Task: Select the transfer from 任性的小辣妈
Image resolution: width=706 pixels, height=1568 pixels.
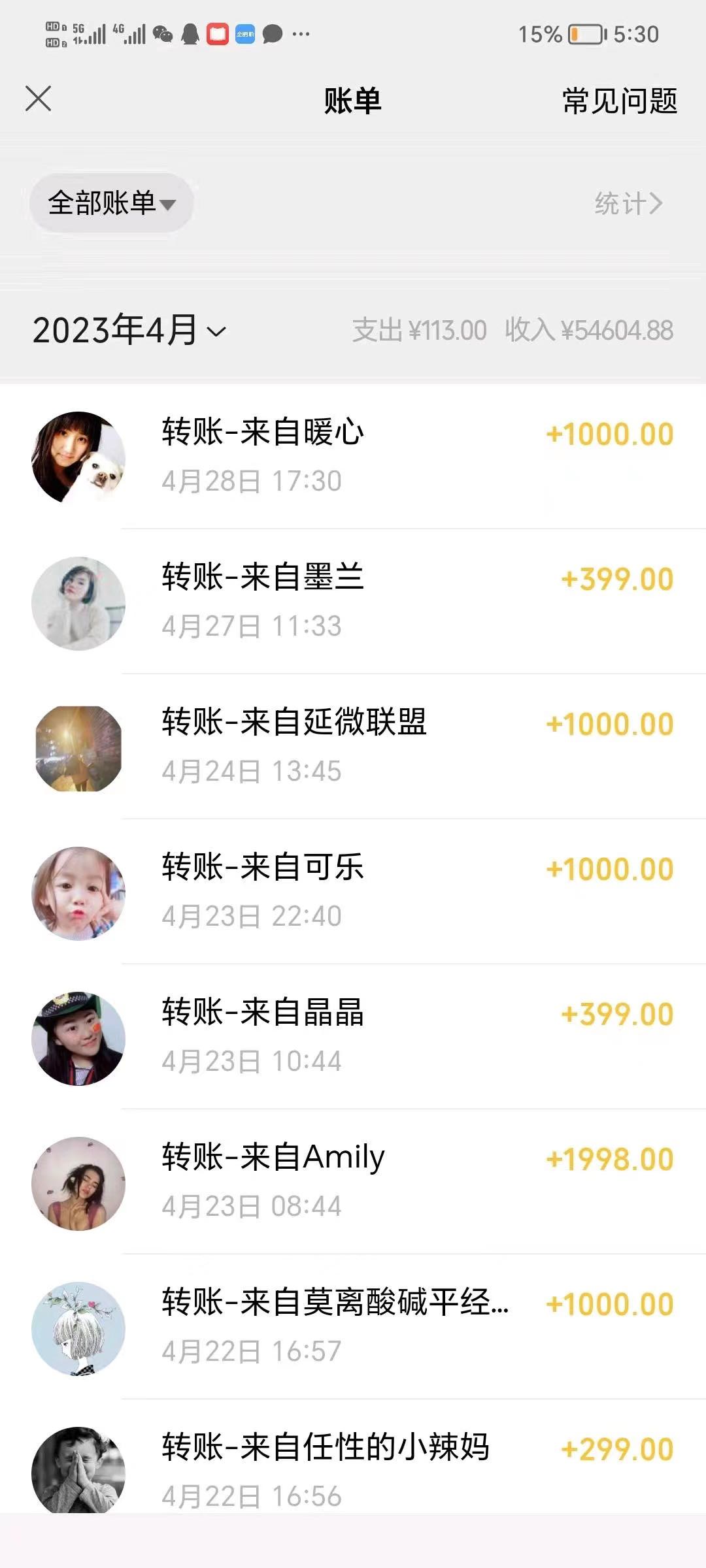Action: coord(353,1470)
